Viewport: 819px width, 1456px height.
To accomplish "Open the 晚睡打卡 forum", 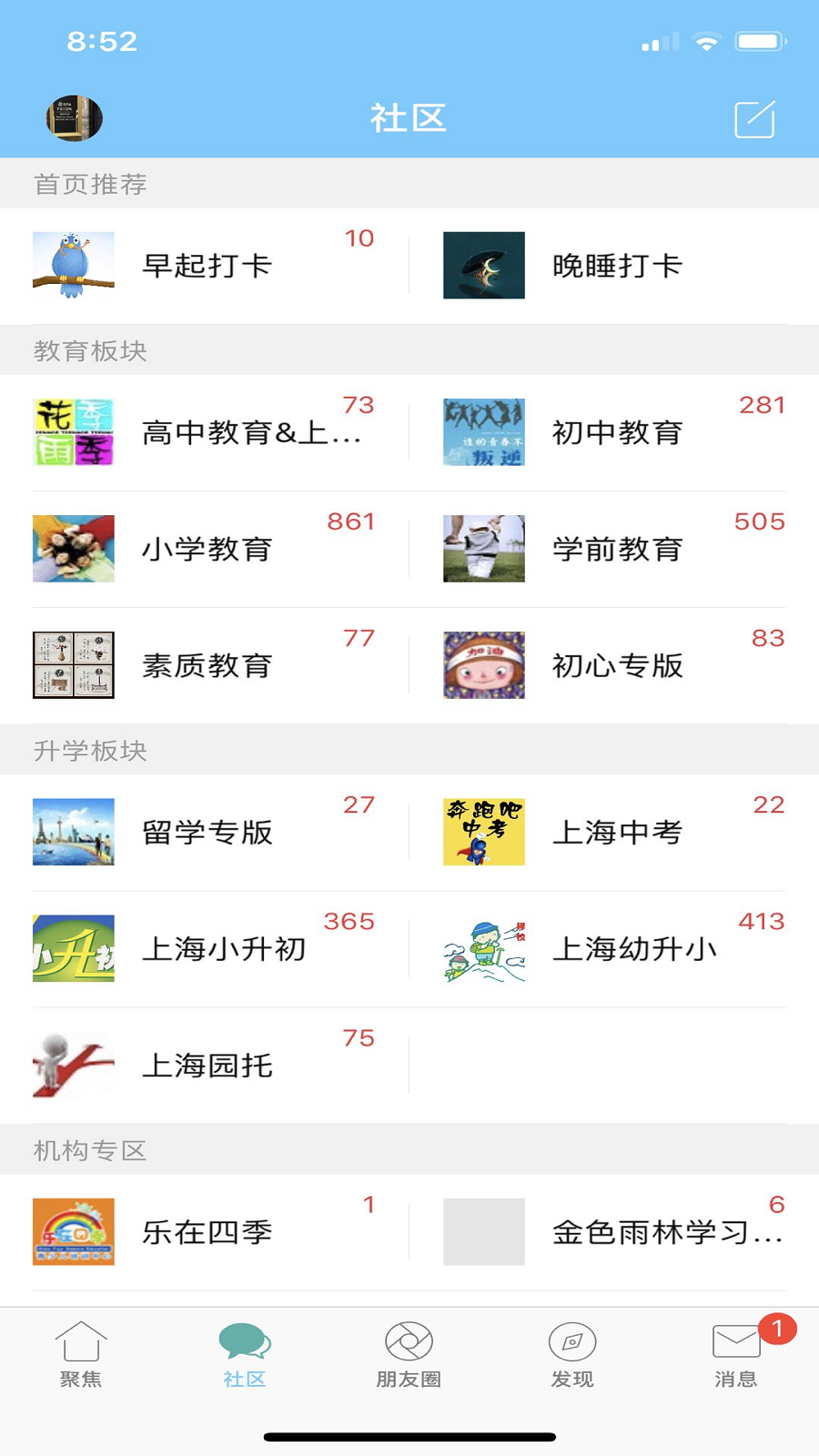I will (619, 267).
